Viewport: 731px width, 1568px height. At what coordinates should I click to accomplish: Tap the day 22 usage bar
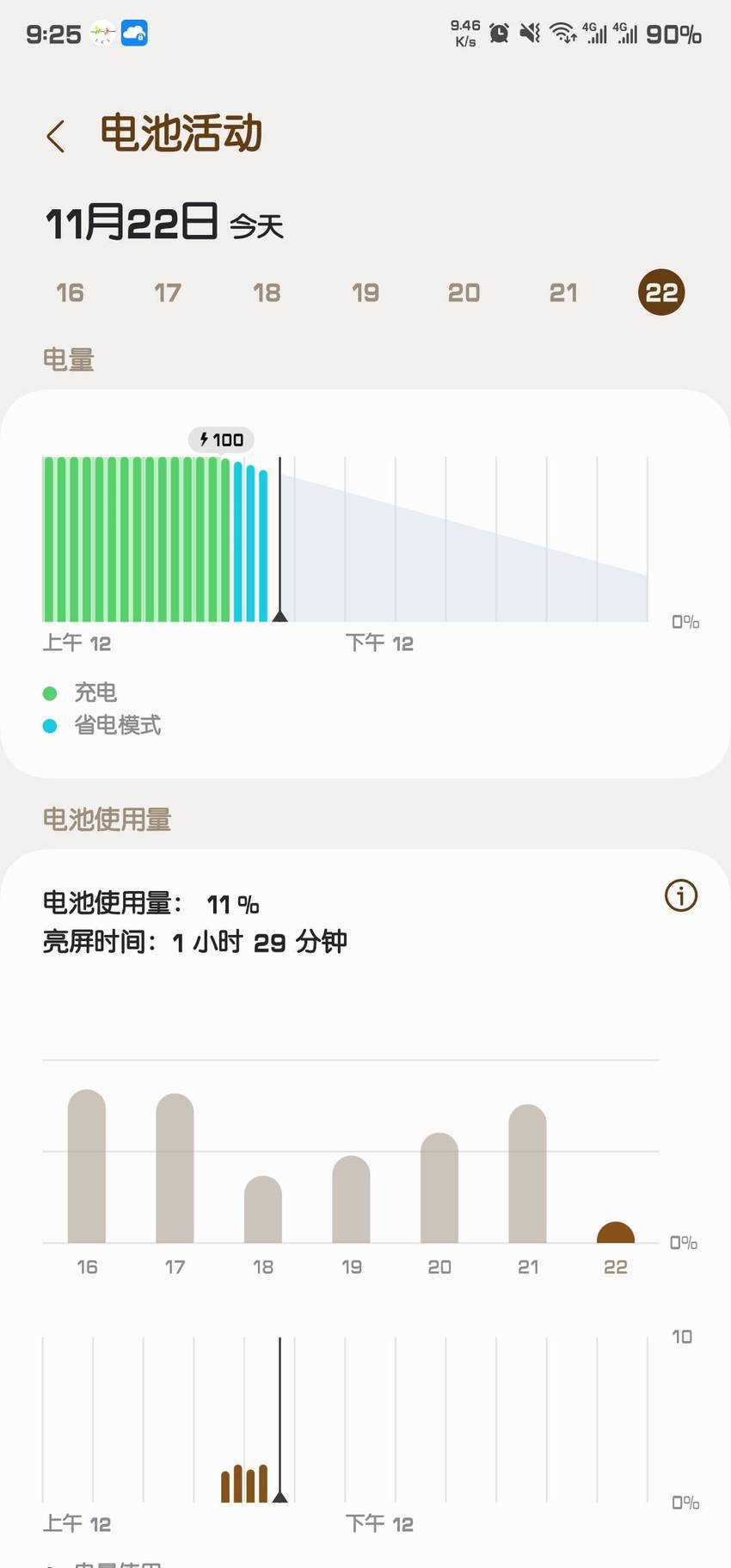pos(616,1233)
